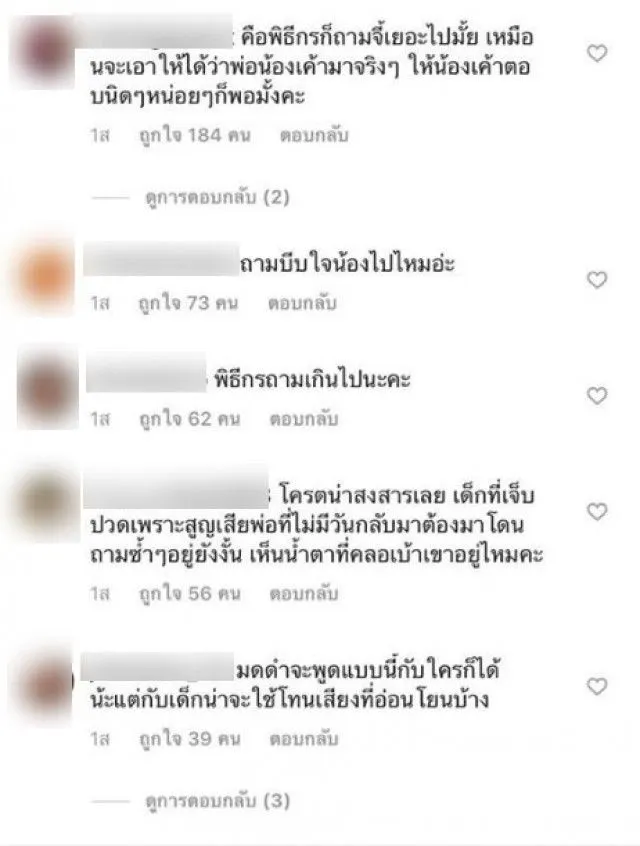
Task: Reply to the comment with 56 likes
Action: [304, 594]
